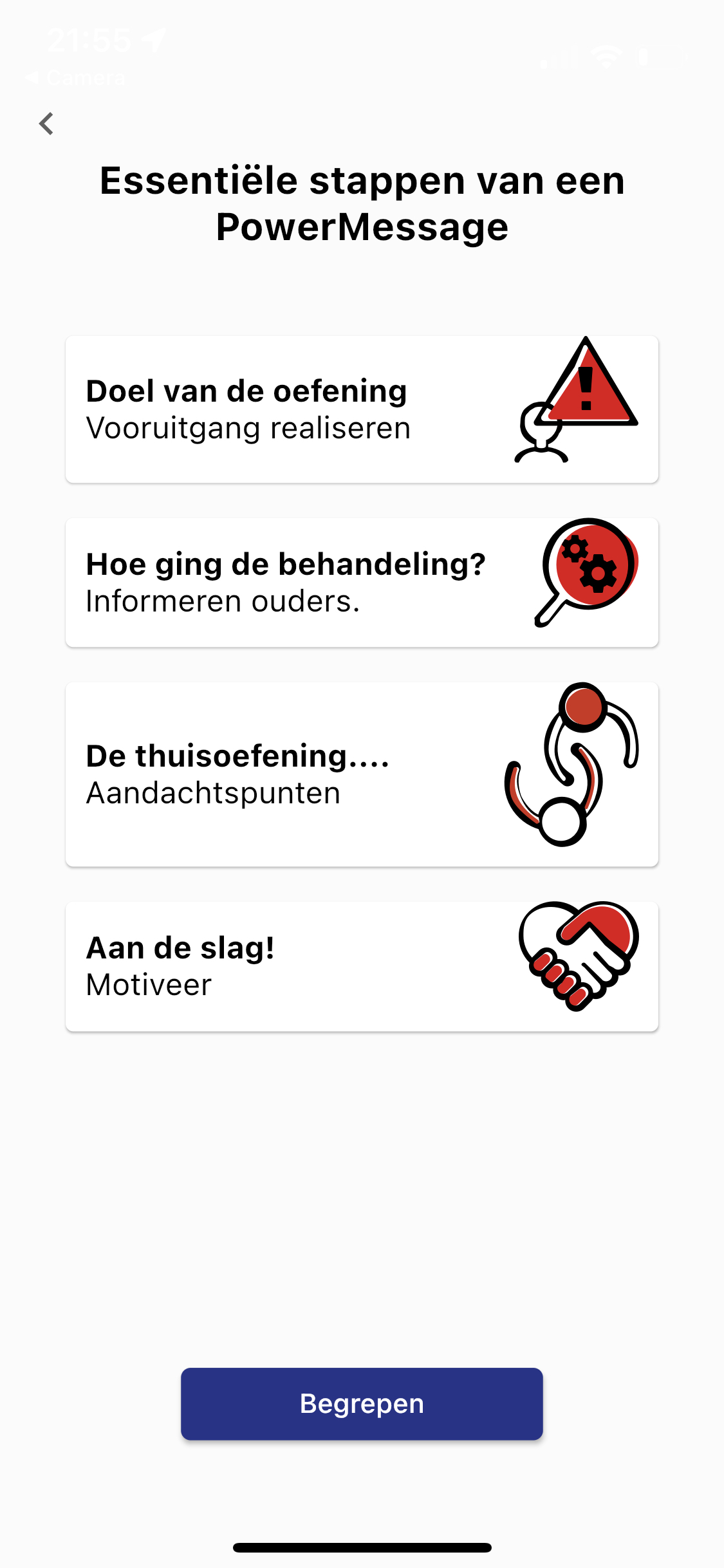
Task: Open De thuisoefening Aandachtspunten card
Action: click(x=362, y=774)
